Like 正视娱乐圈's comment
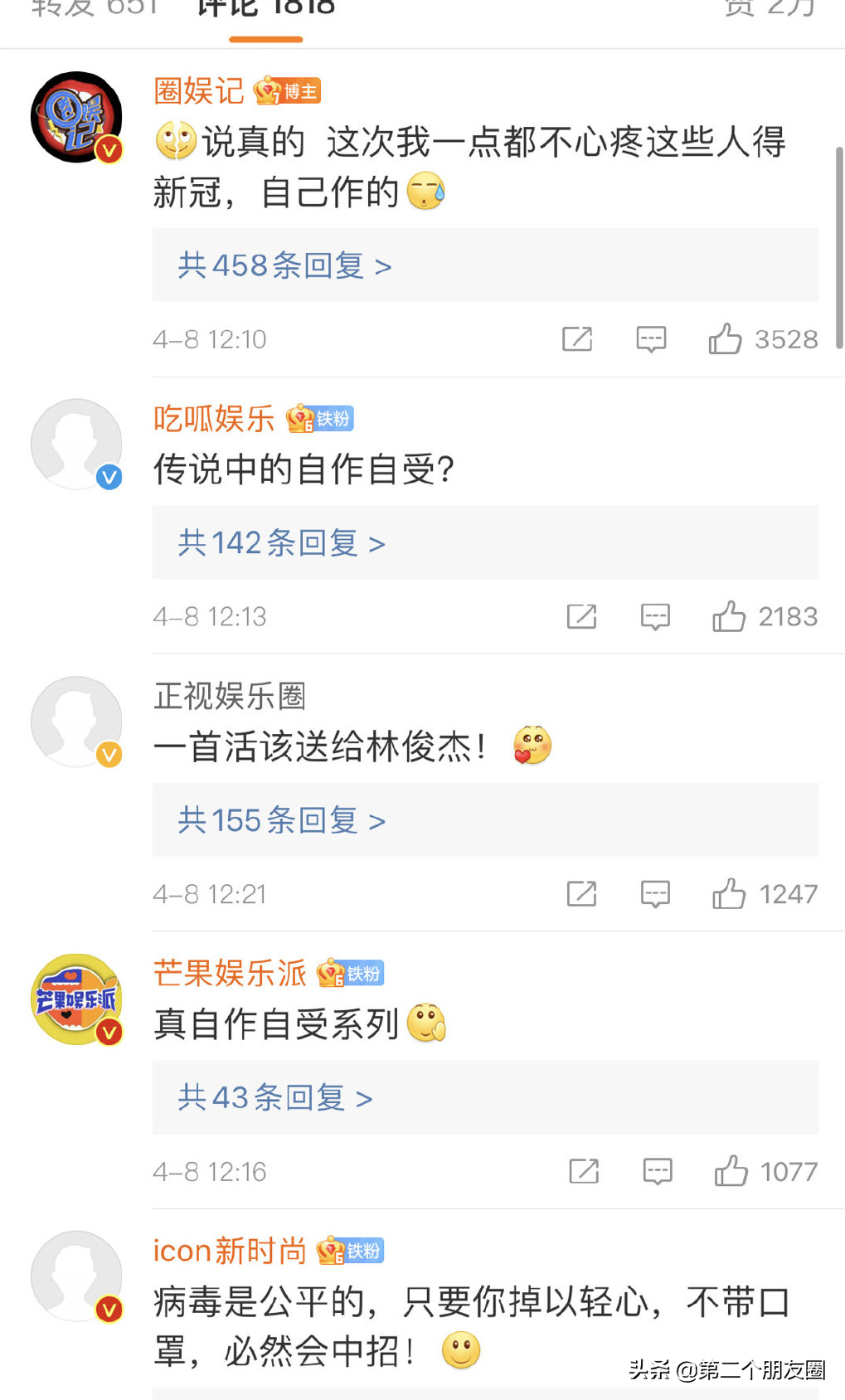This screenshot has width=845, height=1400. (x=729, y=894)
